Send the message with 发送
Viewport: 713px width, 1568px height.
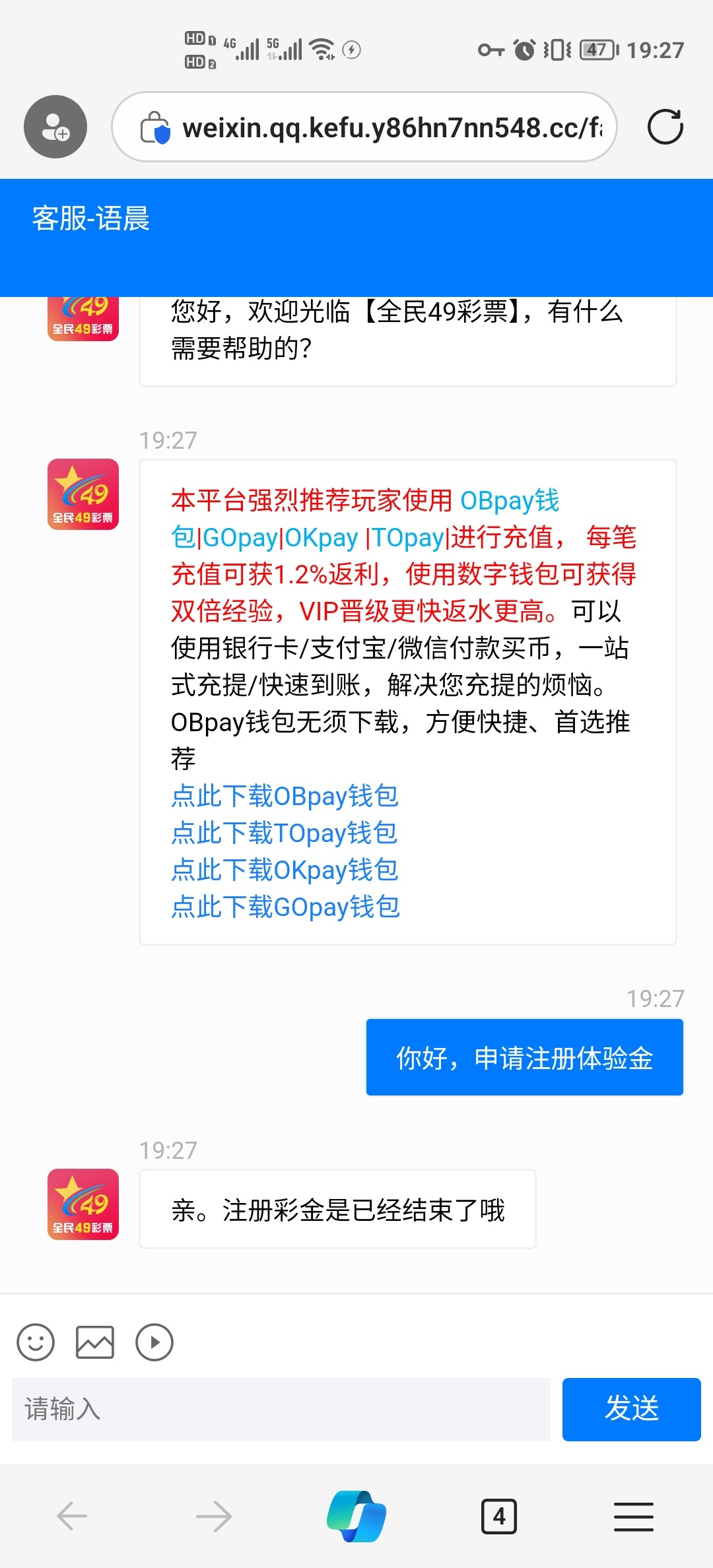pyautogui.click(x=631, y=1409)
